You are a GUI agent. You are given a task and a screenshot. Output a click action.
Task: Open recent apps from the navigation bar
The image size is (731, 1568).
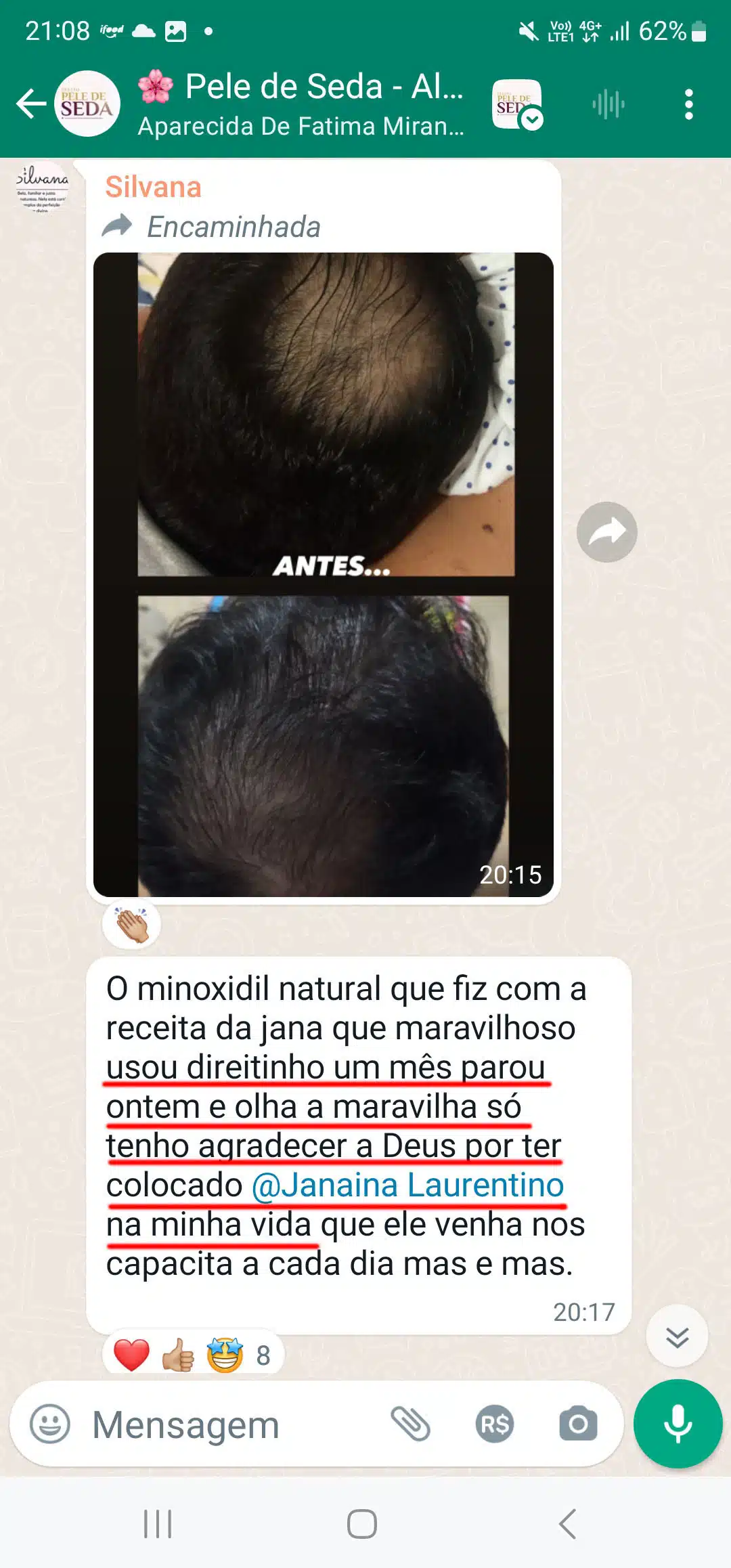[158, 1523]
